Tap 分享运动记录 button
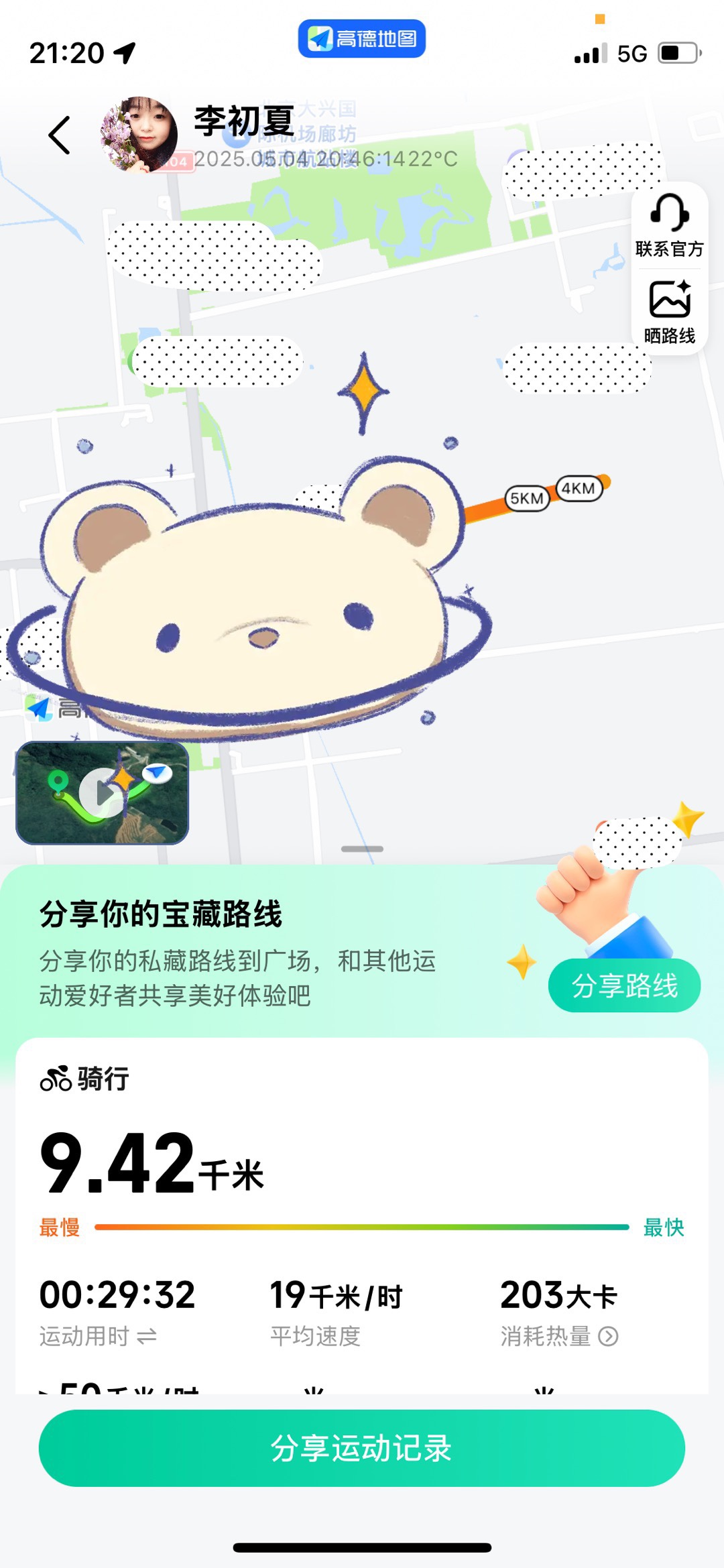This screenshot has height=1568, width=724. [x=362, y=1448]
